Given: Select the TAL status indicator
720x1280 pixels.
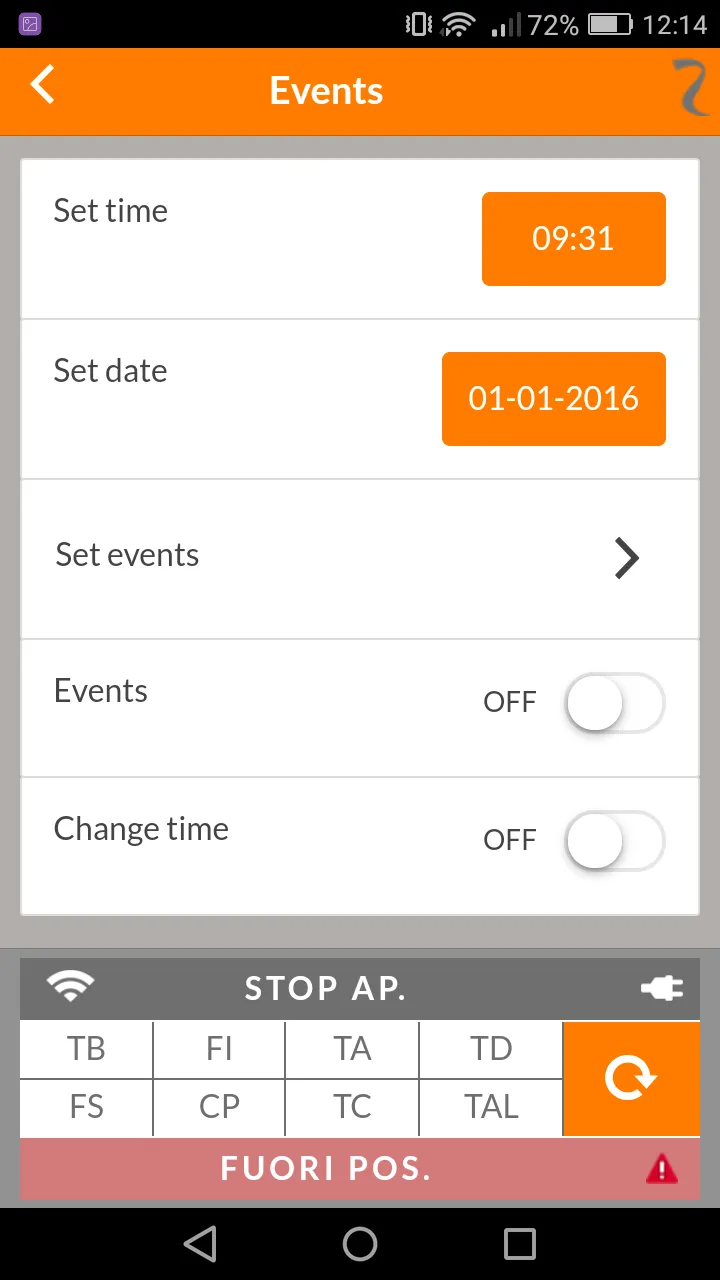Looking at the screenshot, I should coord(489,1107).
